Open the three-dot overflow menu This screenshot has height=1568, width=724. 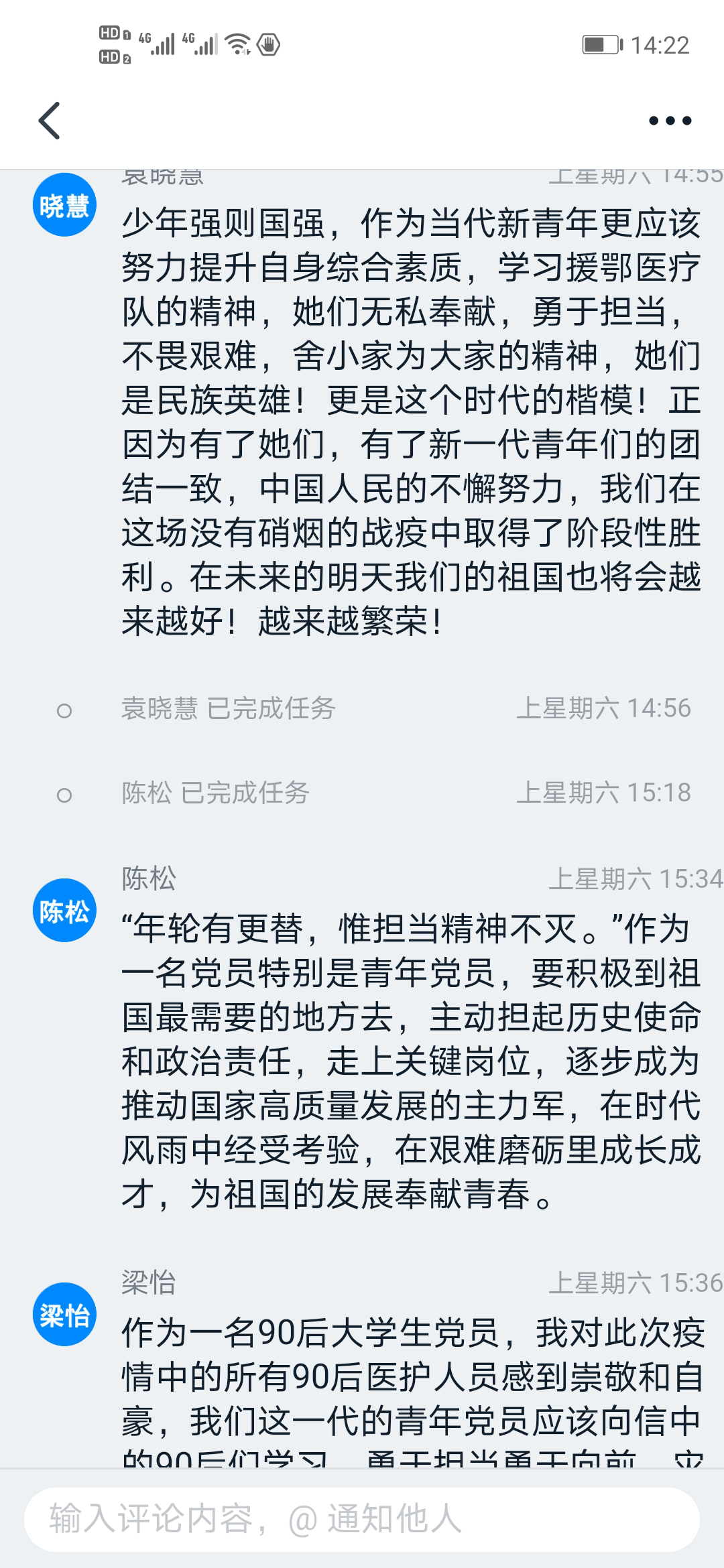(x=670, y=121)
